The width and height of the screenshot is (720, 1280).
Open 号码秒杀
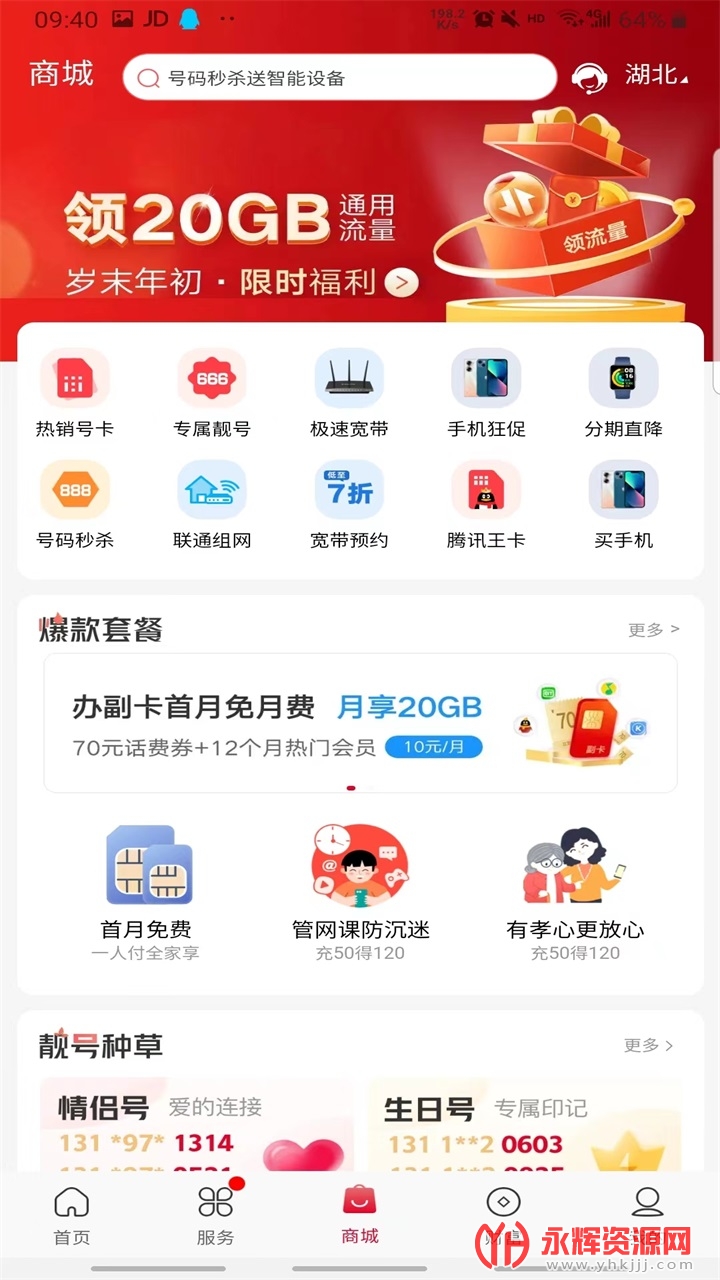75,505
